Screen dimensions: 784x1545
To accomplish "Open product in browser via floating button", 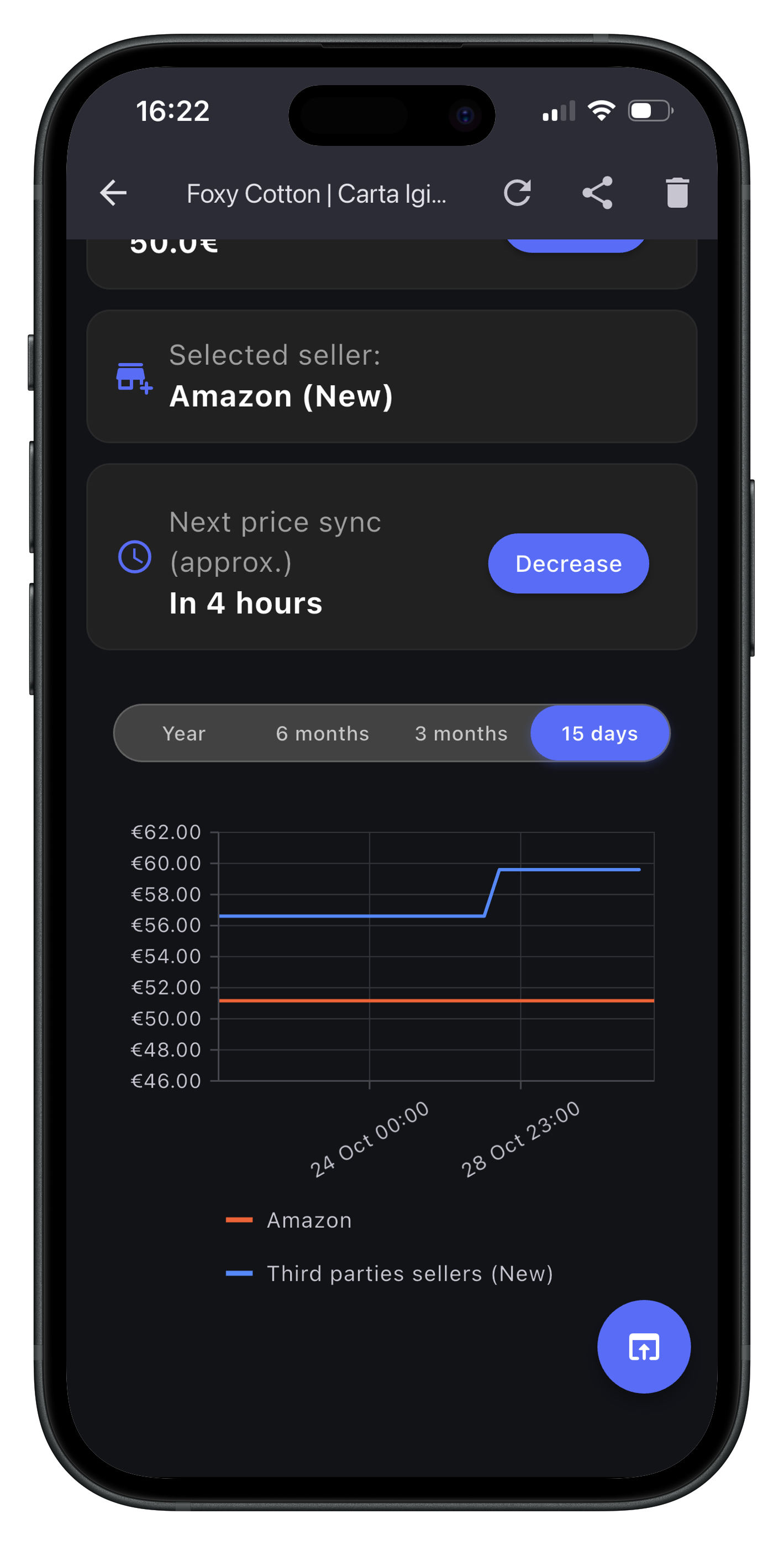I will click(x=644, y=1347).
